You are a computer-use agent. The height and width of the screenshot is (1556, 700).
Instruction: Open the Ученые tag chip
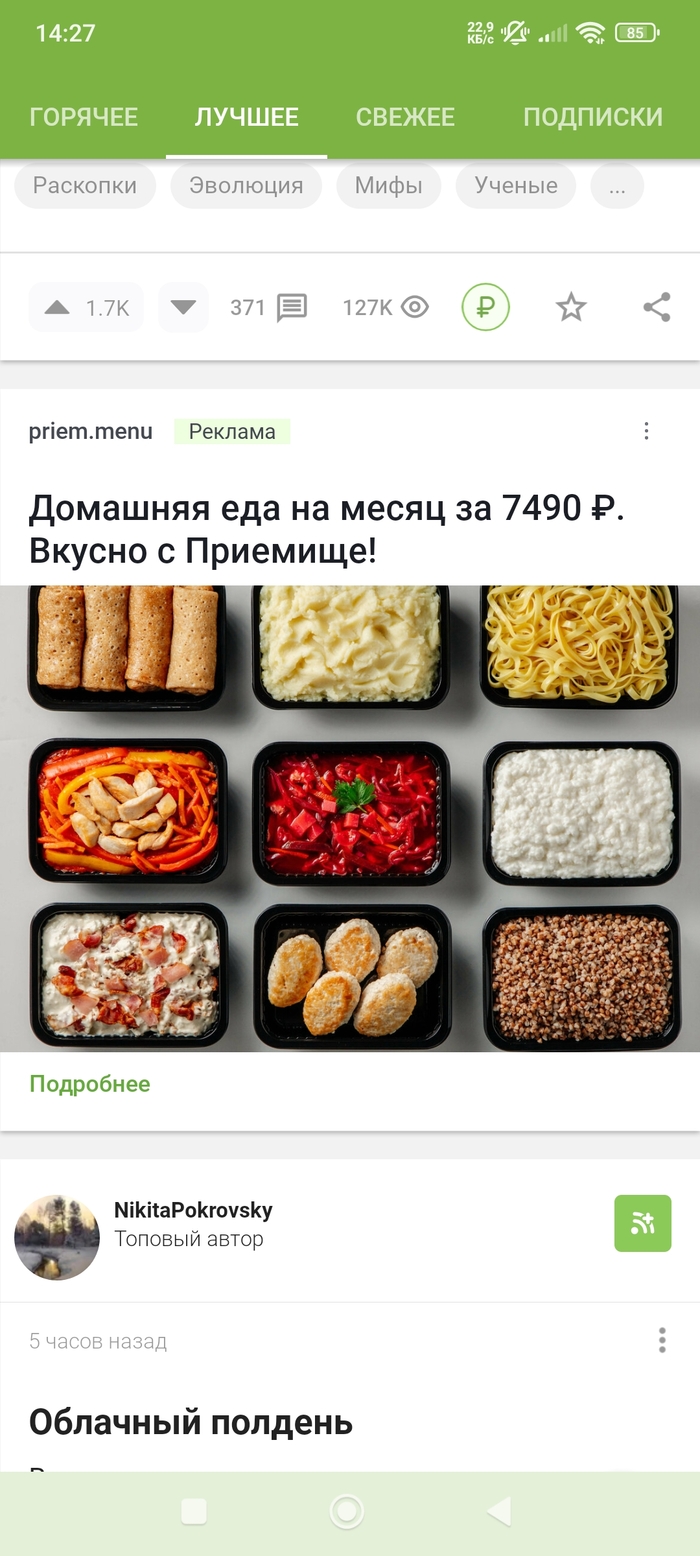[515, 186]
